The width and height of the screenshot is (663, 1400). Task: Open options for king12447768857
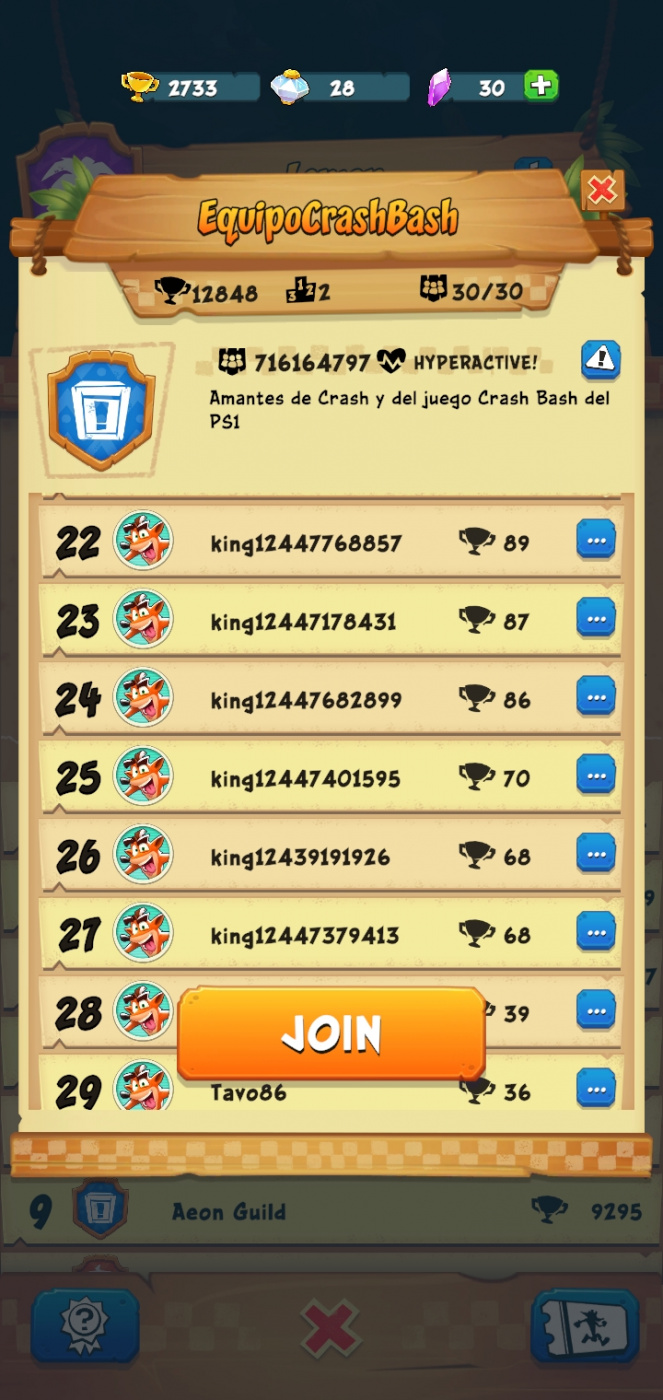[596, 540]
